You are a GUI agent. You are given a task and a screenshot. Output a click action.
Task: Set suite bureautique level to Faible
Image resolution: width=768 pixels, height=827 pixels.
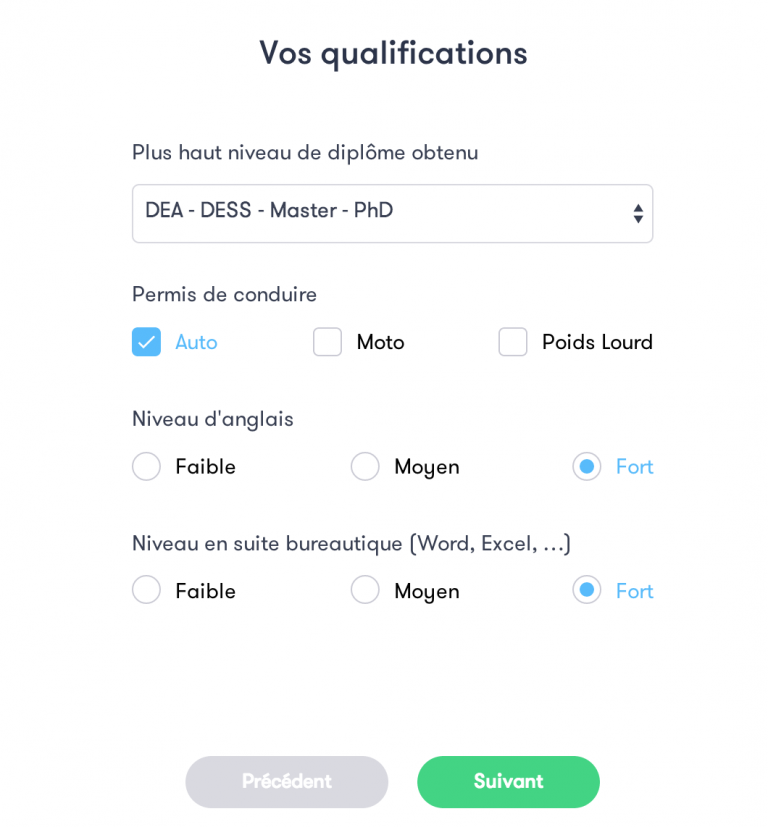pyautogui.click(x=147, y=590)
